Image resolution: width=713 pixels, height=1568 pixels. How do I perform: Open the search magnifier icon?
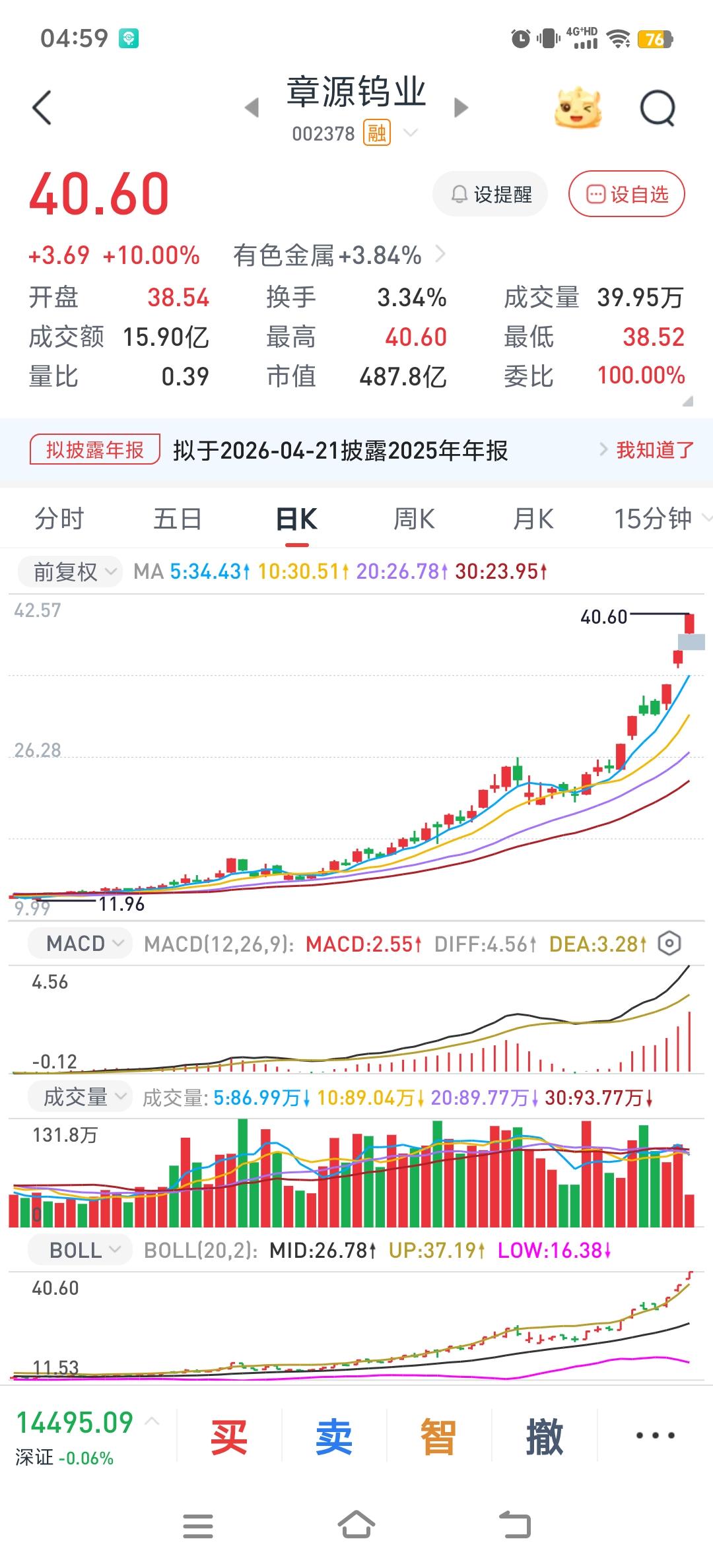click(x=658, y=108)
